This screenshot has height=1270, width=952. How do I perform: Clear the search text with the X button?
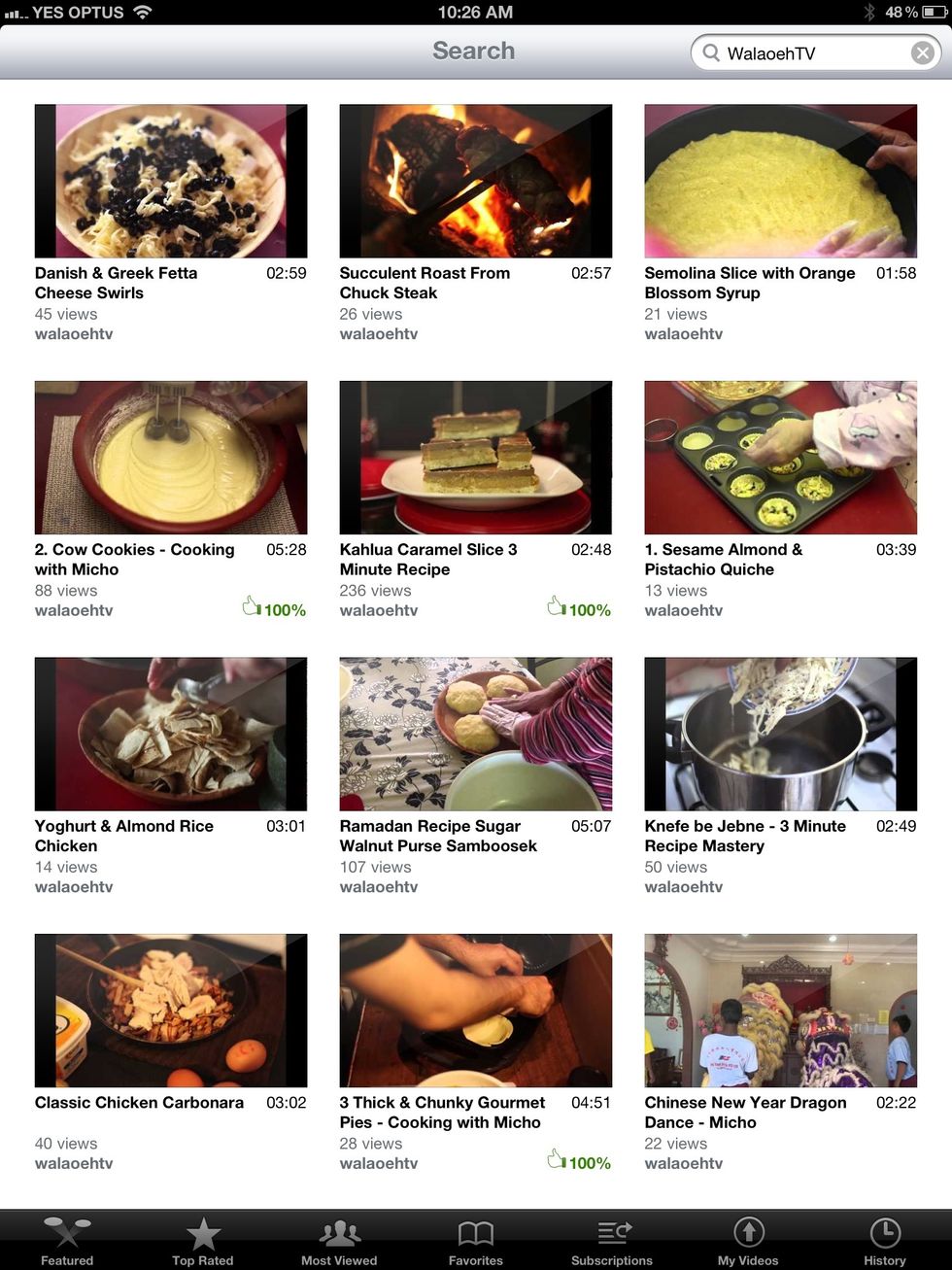[x=923, y=53]
